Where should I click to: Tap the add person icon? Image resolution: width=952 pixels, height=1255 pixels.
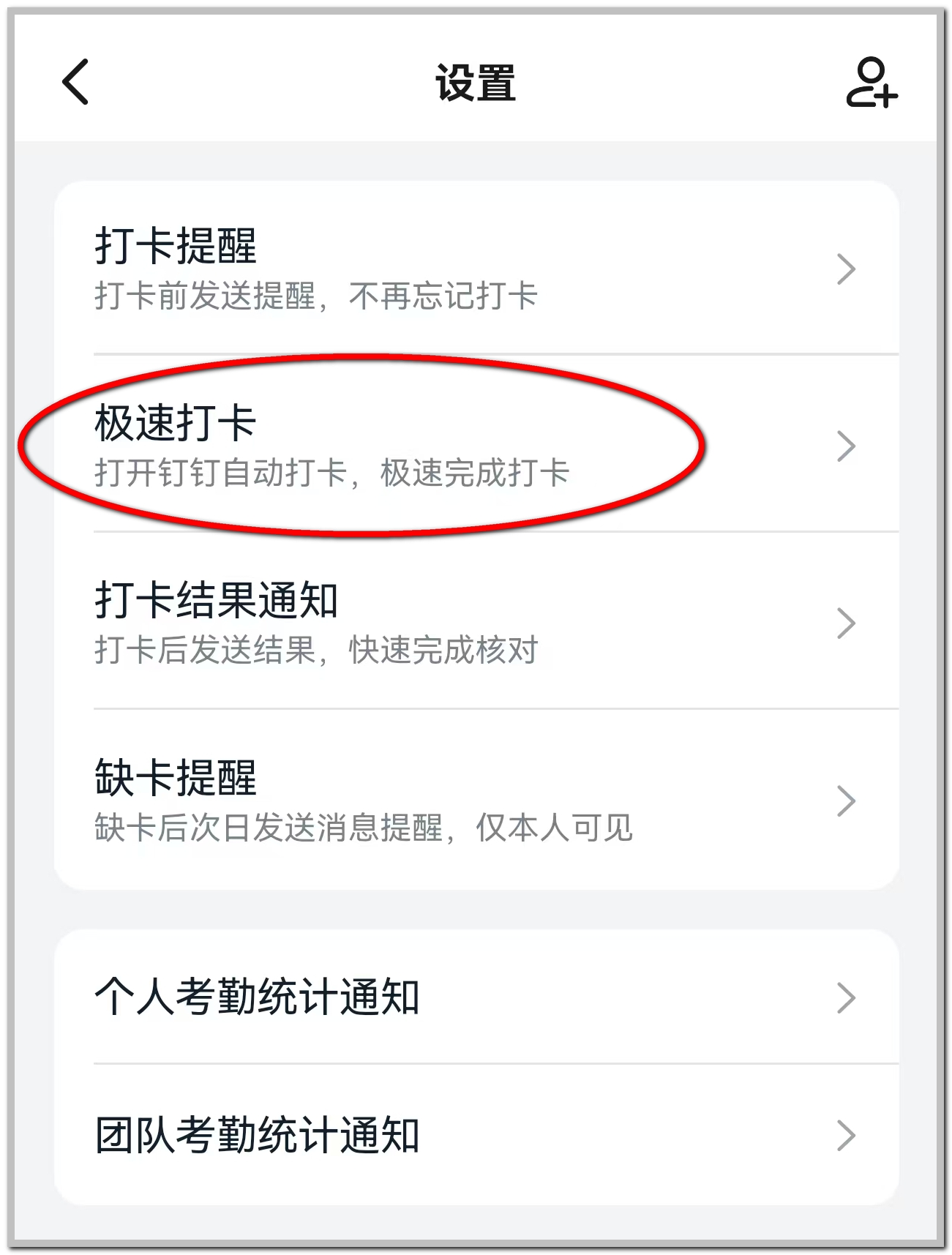pyautogui.click(x=871, y=83)
